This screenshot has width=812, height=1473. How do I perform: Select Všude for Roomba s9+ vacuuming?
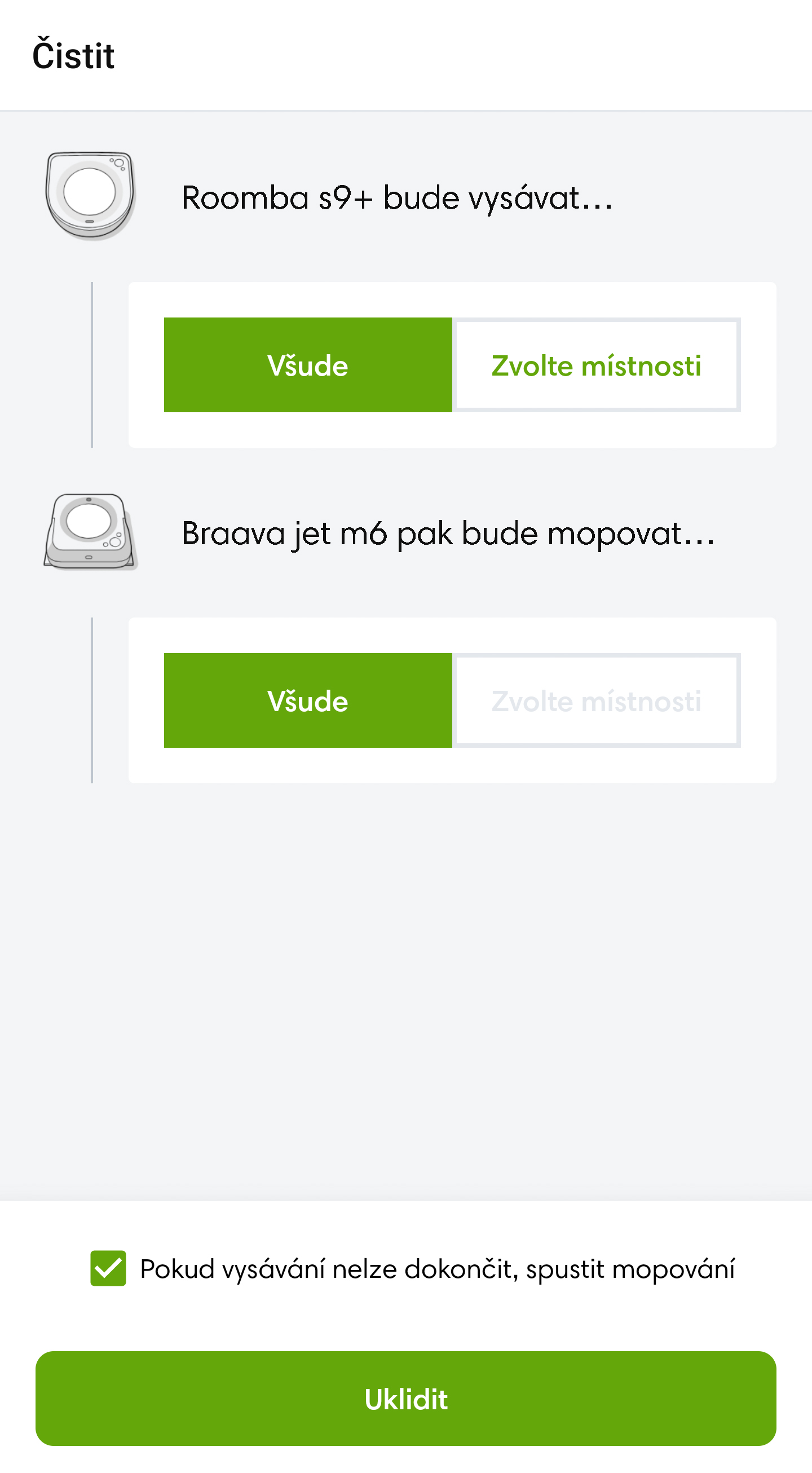(x=308, y=365)
